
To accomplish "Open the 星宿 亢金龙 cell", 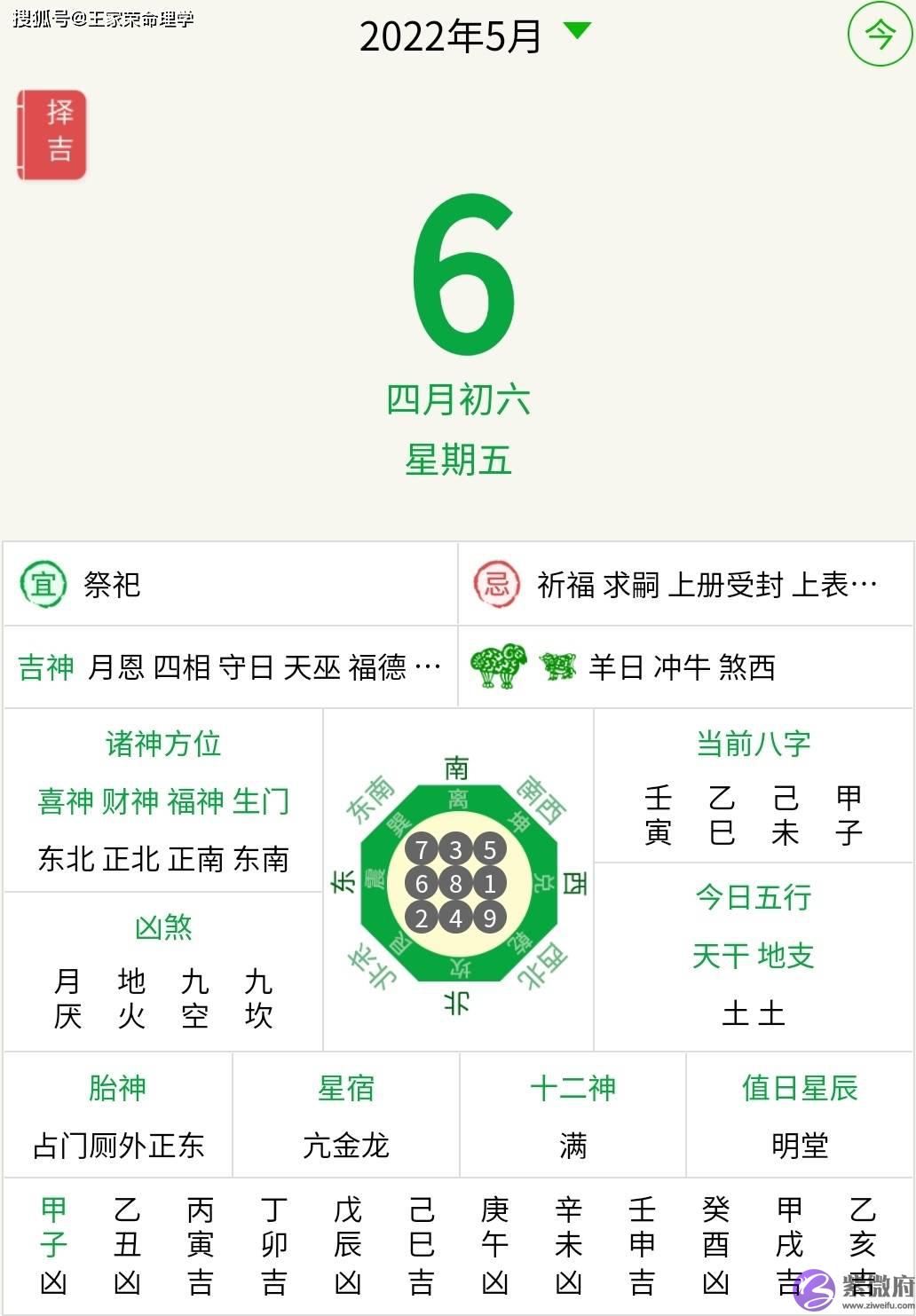I will click(x=346, y=1116).
